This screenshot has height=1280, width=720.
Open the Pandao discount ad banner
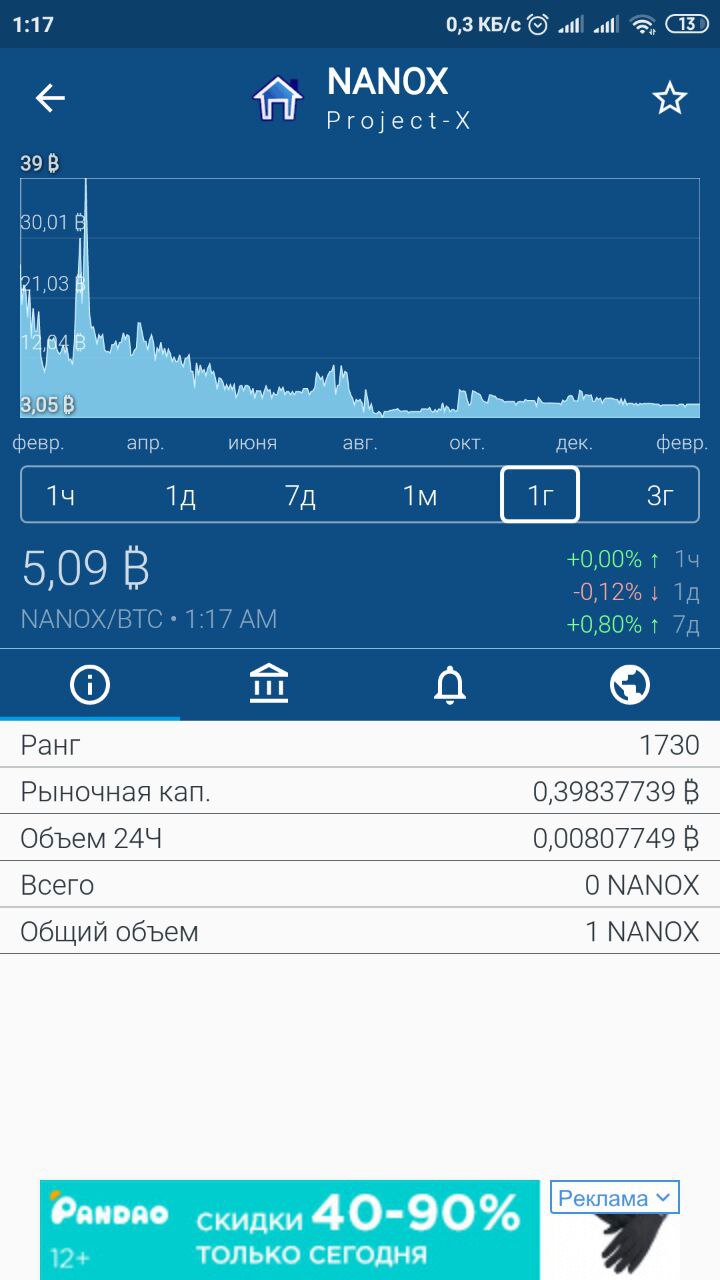click(x=290, y=1230)
